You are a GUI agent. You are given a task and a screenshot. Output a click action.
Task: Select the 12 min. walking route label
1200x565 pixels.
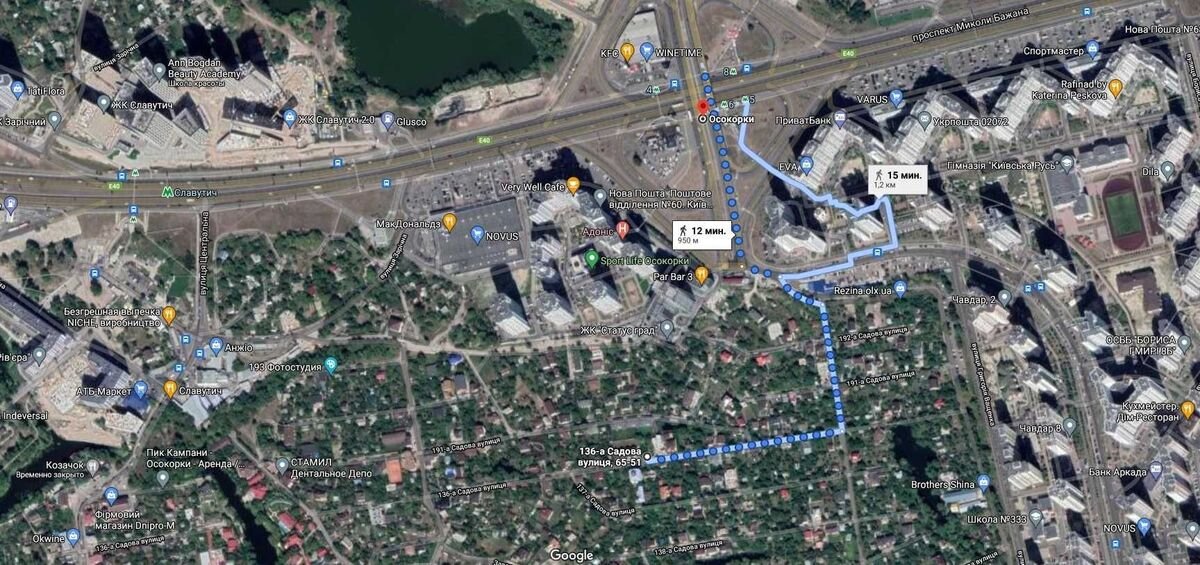699,235
